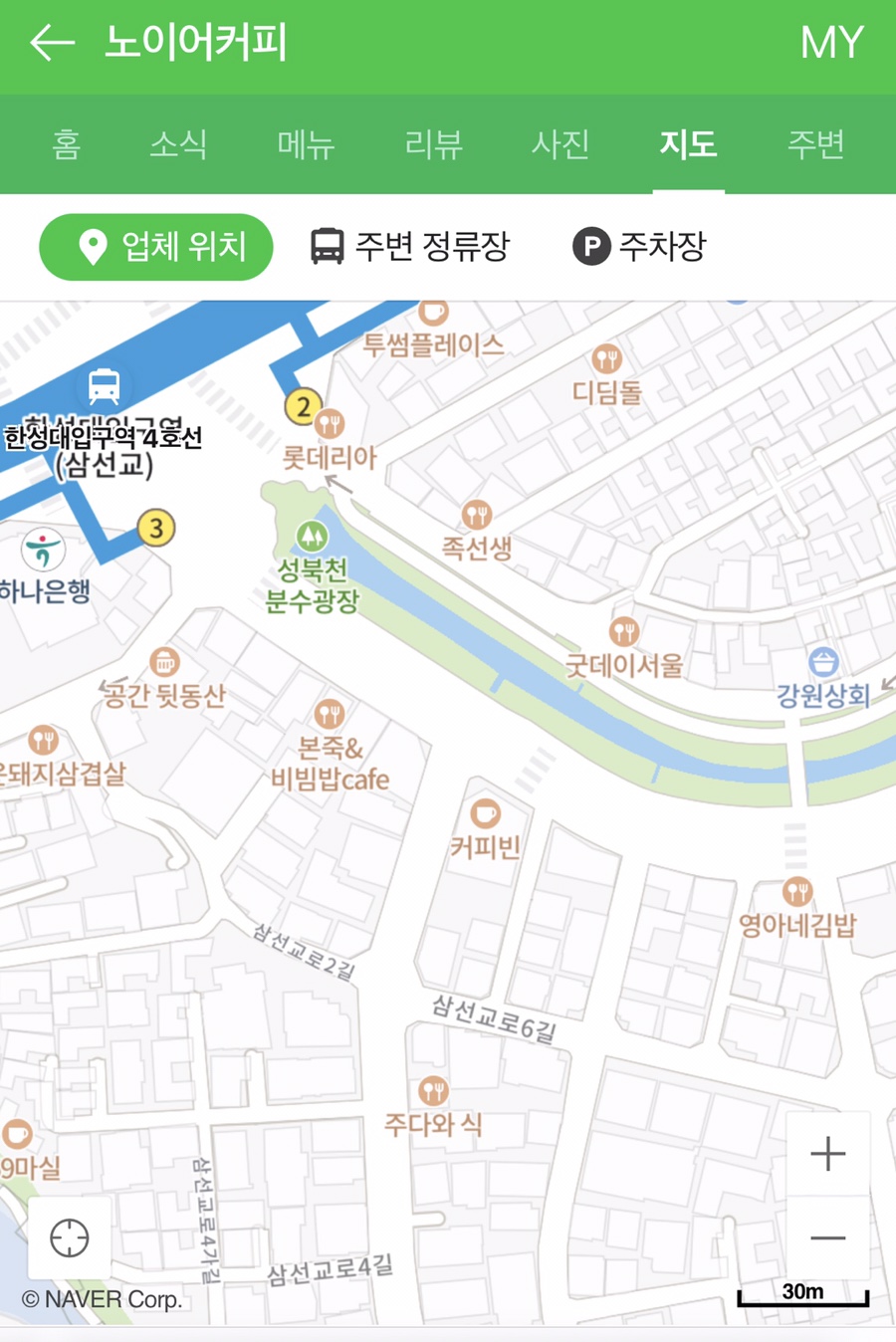The height and width of the screenshot is (1342, 896).
Task: Zoom in with the plus button
Action: pyautogui.click(x=827, y=1155)
